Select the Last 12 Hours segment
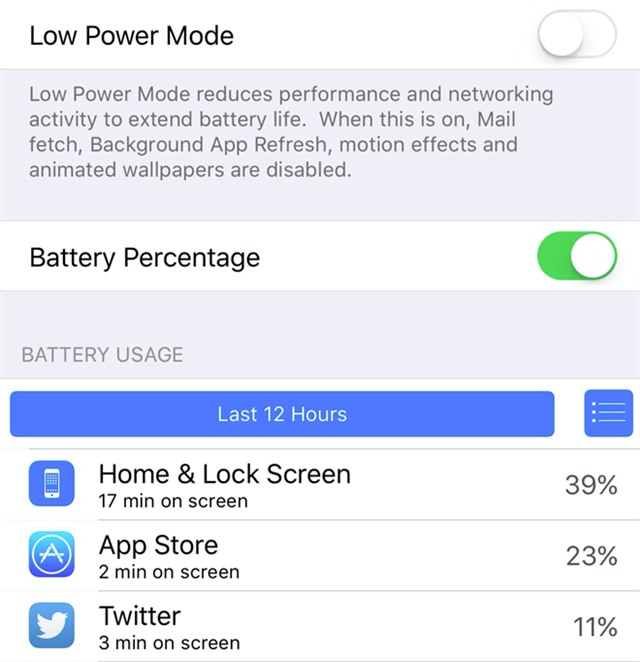This screenshot has width=640, height=662. [282, 414]
